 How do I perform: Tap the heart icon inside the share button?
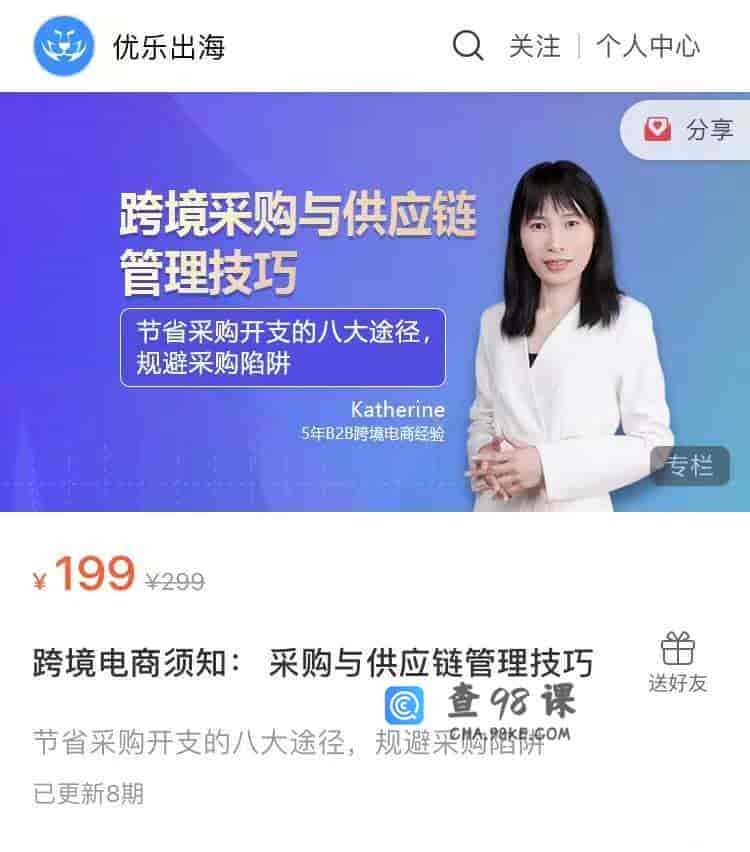[x=658, y=128]
